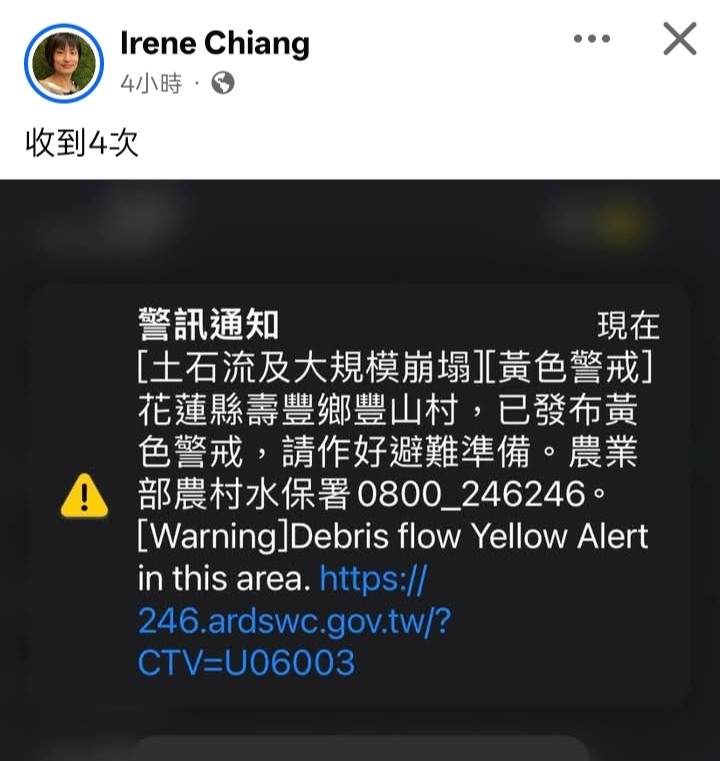
Task: Open the post's three-dot options menu
Action: point(591,39)
